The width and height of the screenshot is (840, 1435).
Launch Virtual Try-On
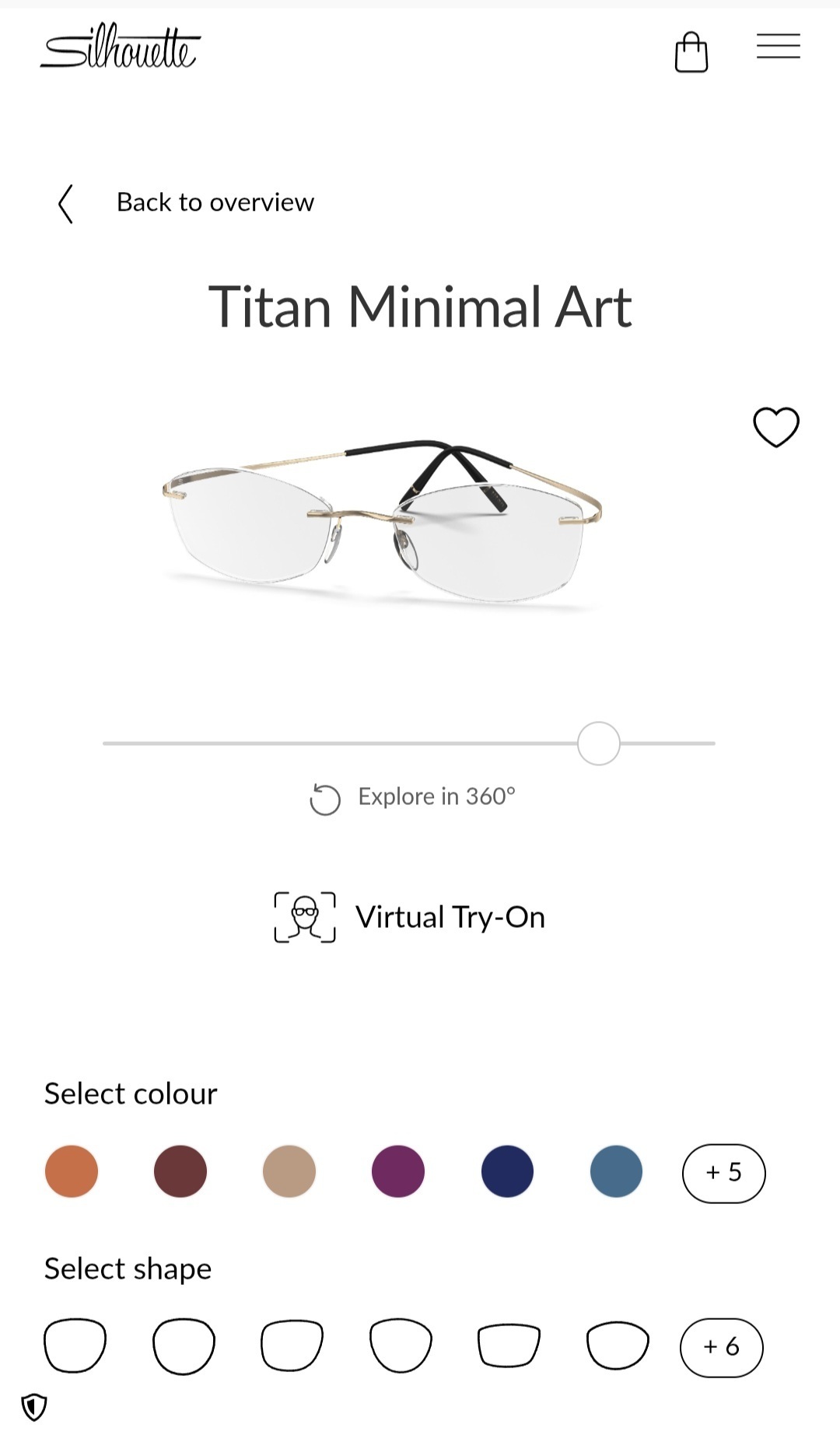click(410, 917)
